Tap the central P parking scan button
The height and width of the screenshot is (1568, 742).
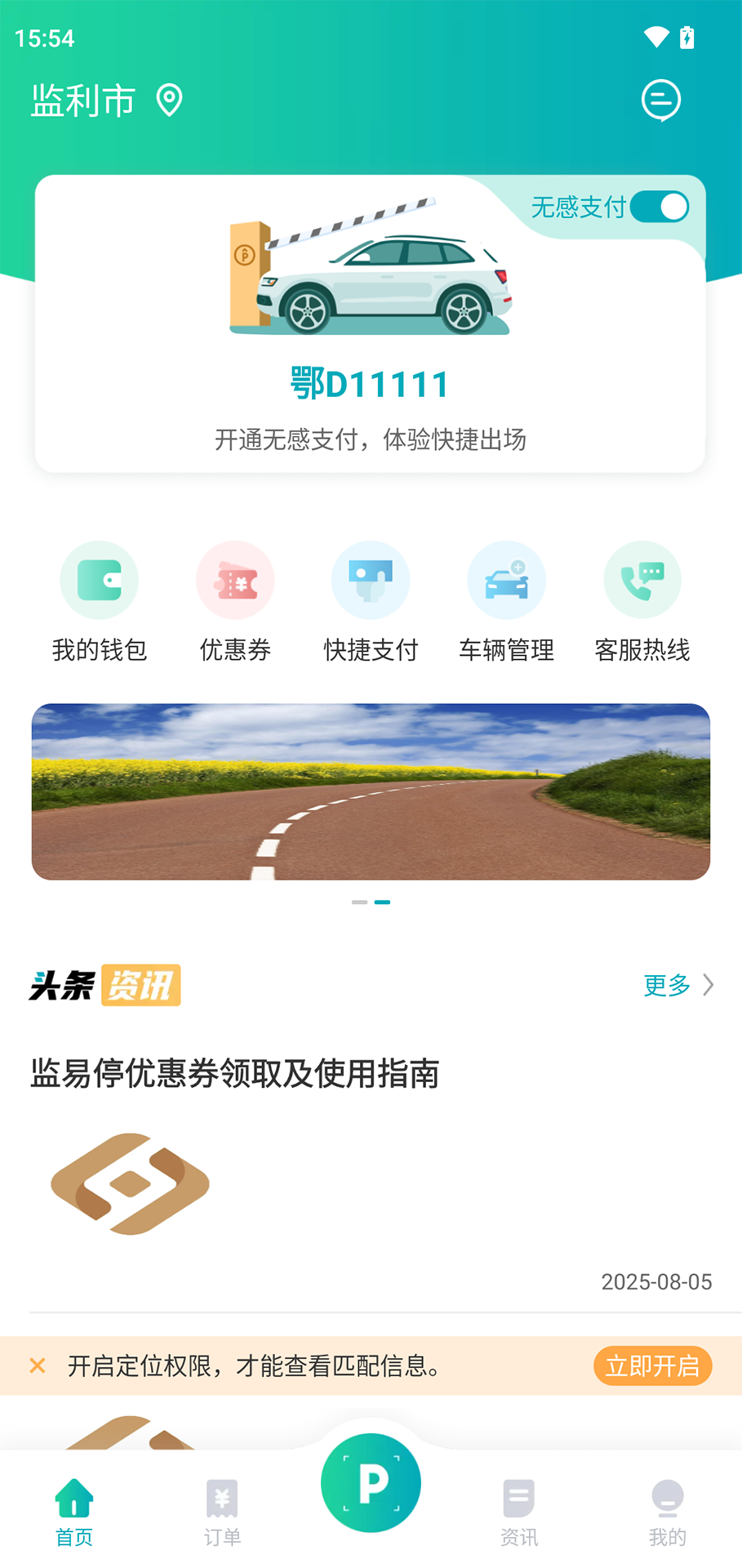pos(371,1482)
